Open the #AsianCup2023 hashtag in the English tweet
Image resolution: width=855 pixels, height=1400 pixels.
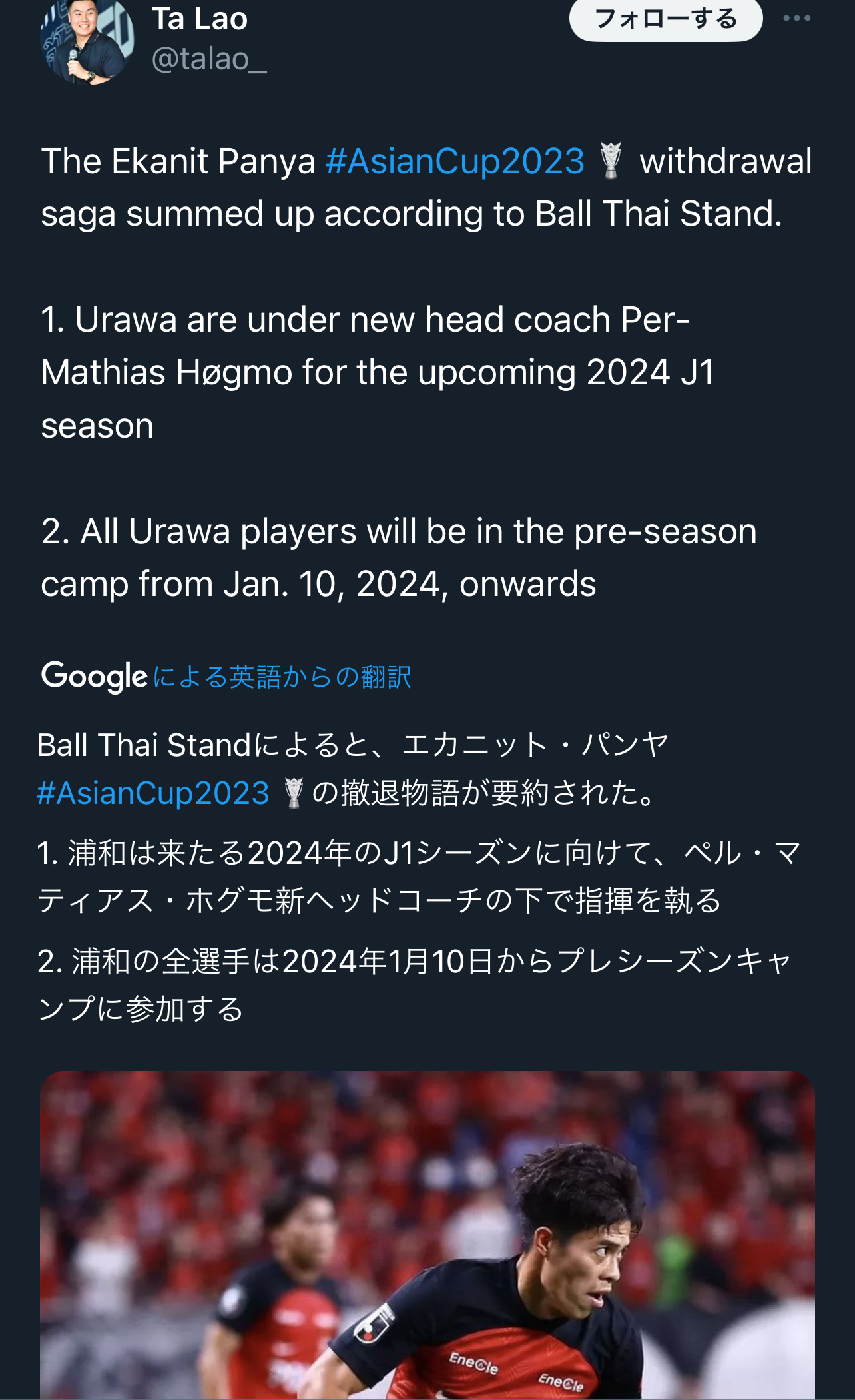coord(455,161)
